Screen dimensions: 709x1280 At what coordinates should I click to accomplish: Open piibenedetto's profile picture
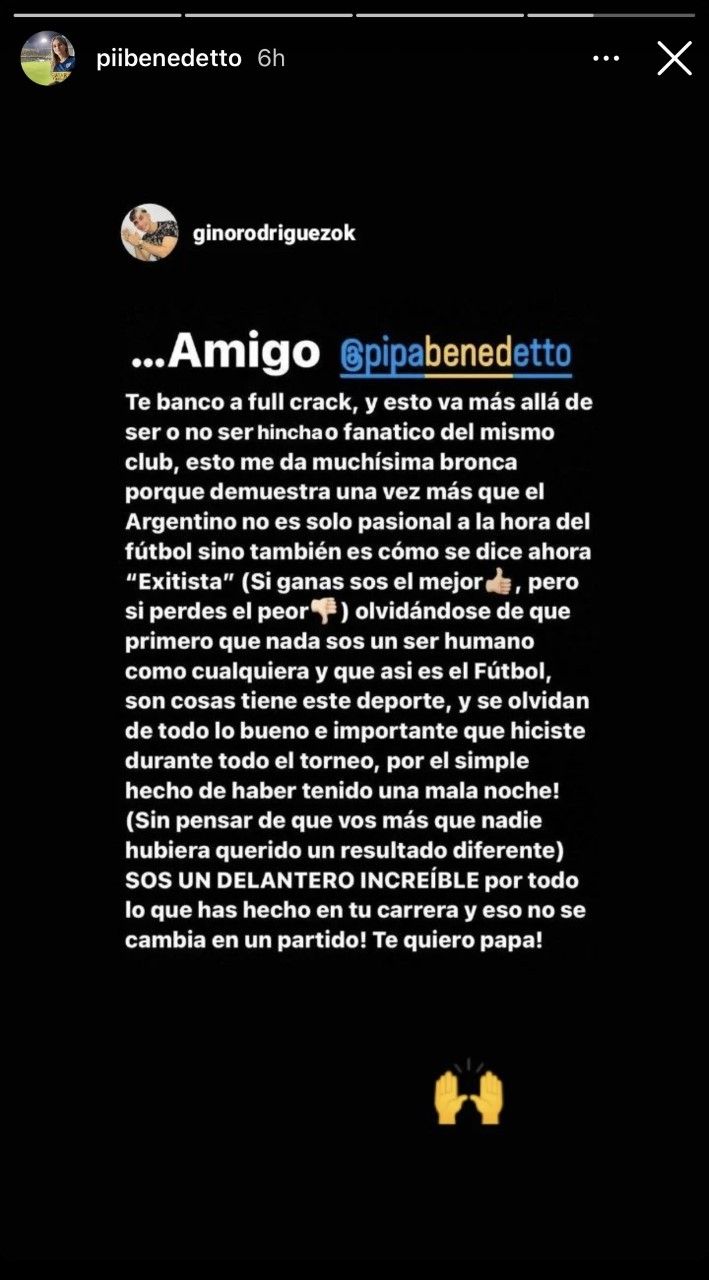tap(48, 59)
